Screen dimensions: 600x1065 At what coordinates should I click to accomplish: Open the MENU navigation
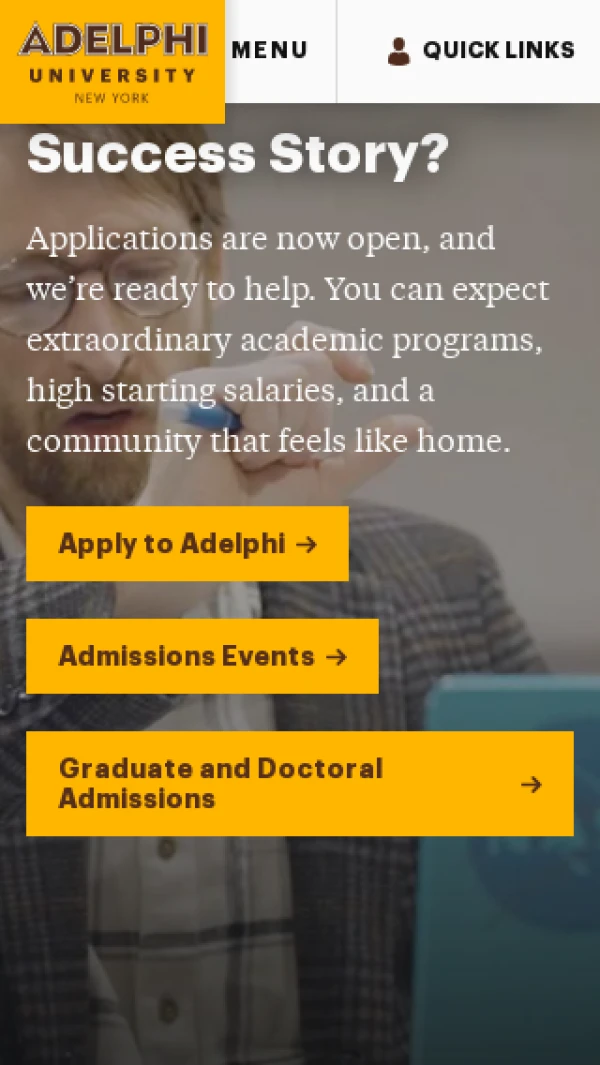point(270,50)
